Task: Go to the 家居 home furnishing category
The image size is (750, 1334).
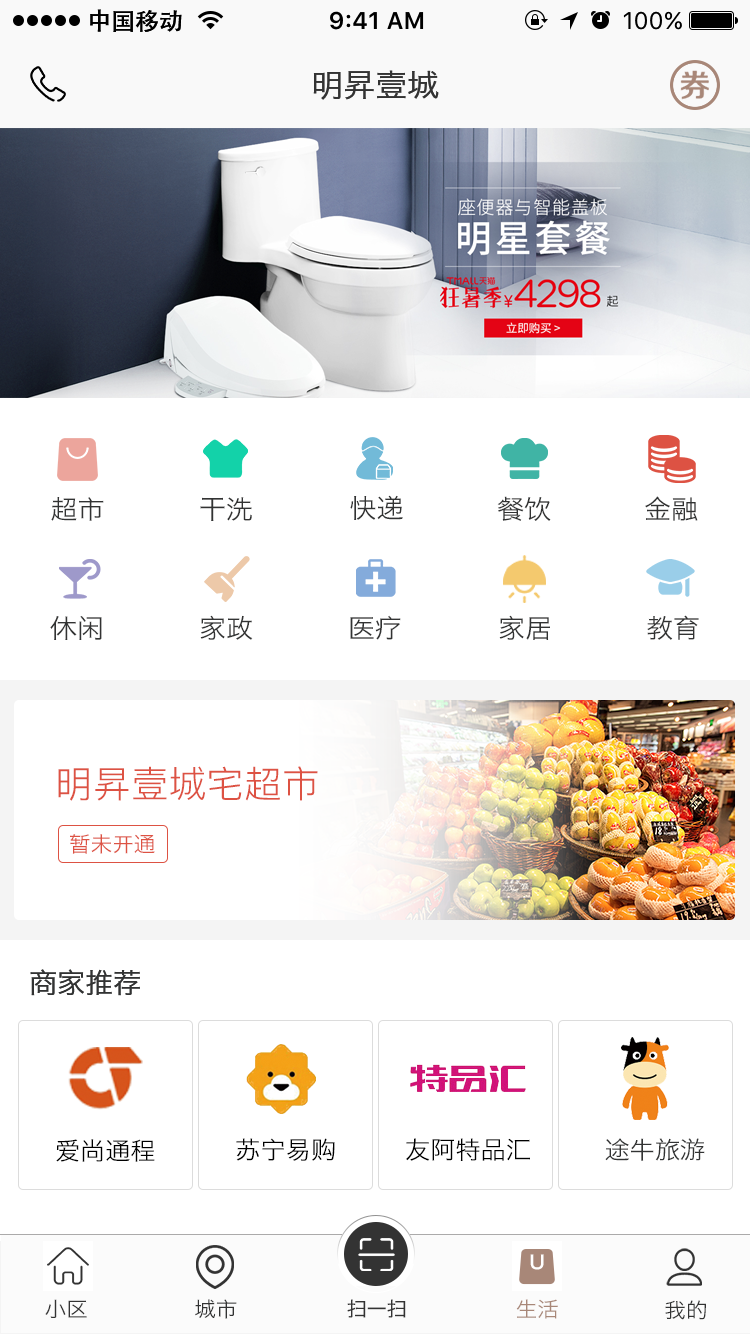Action: [524, 599]
